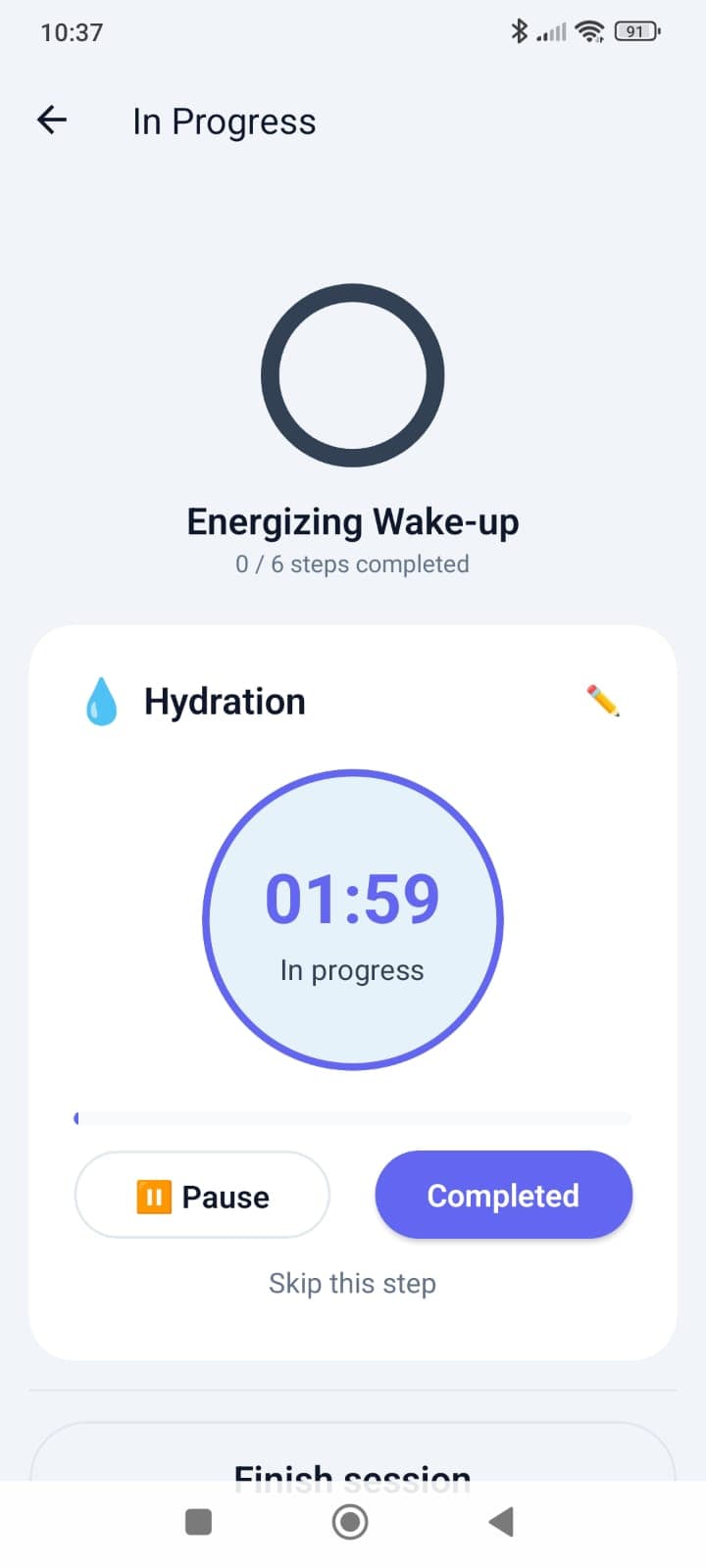The image size is (706, 1568).
Task: Tap the back triangle navigation button
Action: tap(501, 1521)
